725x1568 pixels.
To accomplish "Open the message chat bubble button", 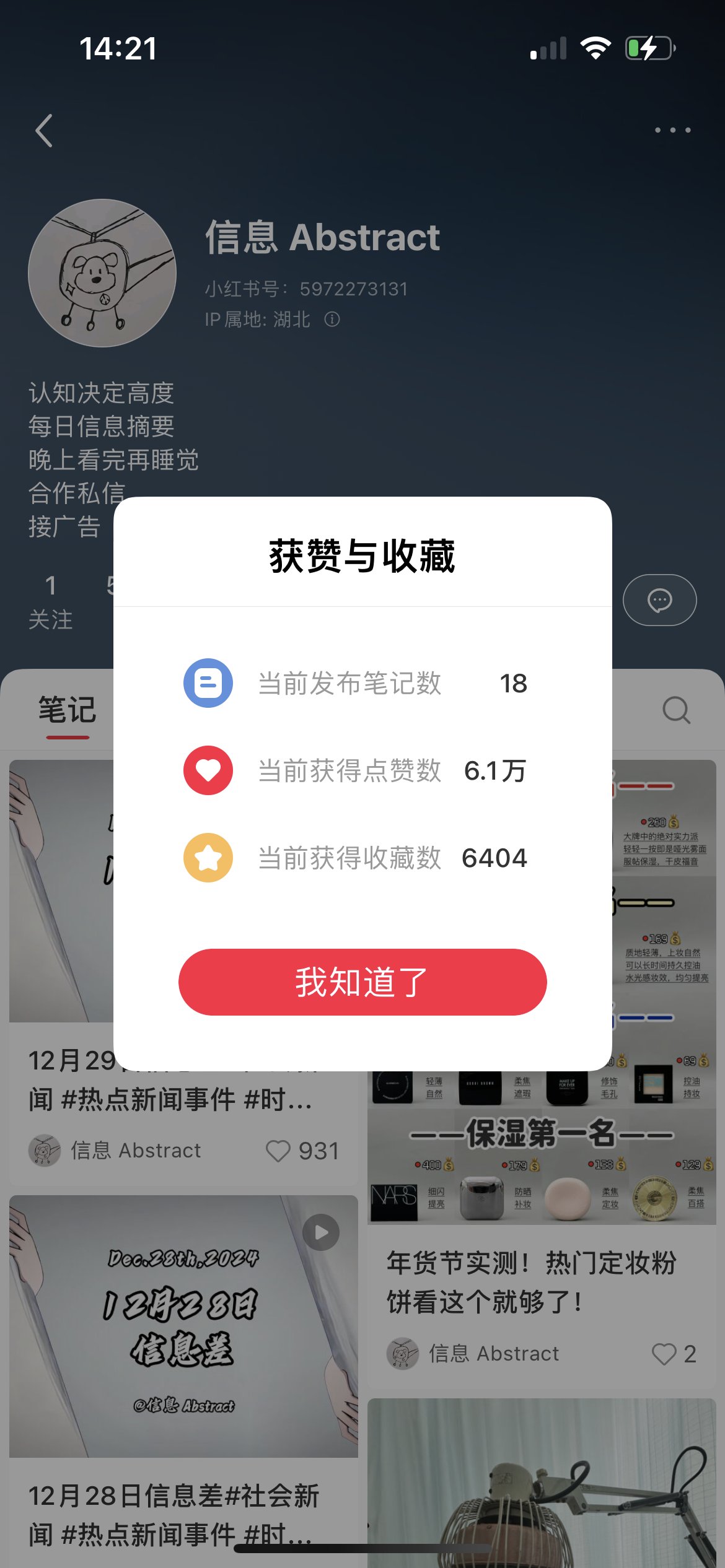I will pos(659,600).
